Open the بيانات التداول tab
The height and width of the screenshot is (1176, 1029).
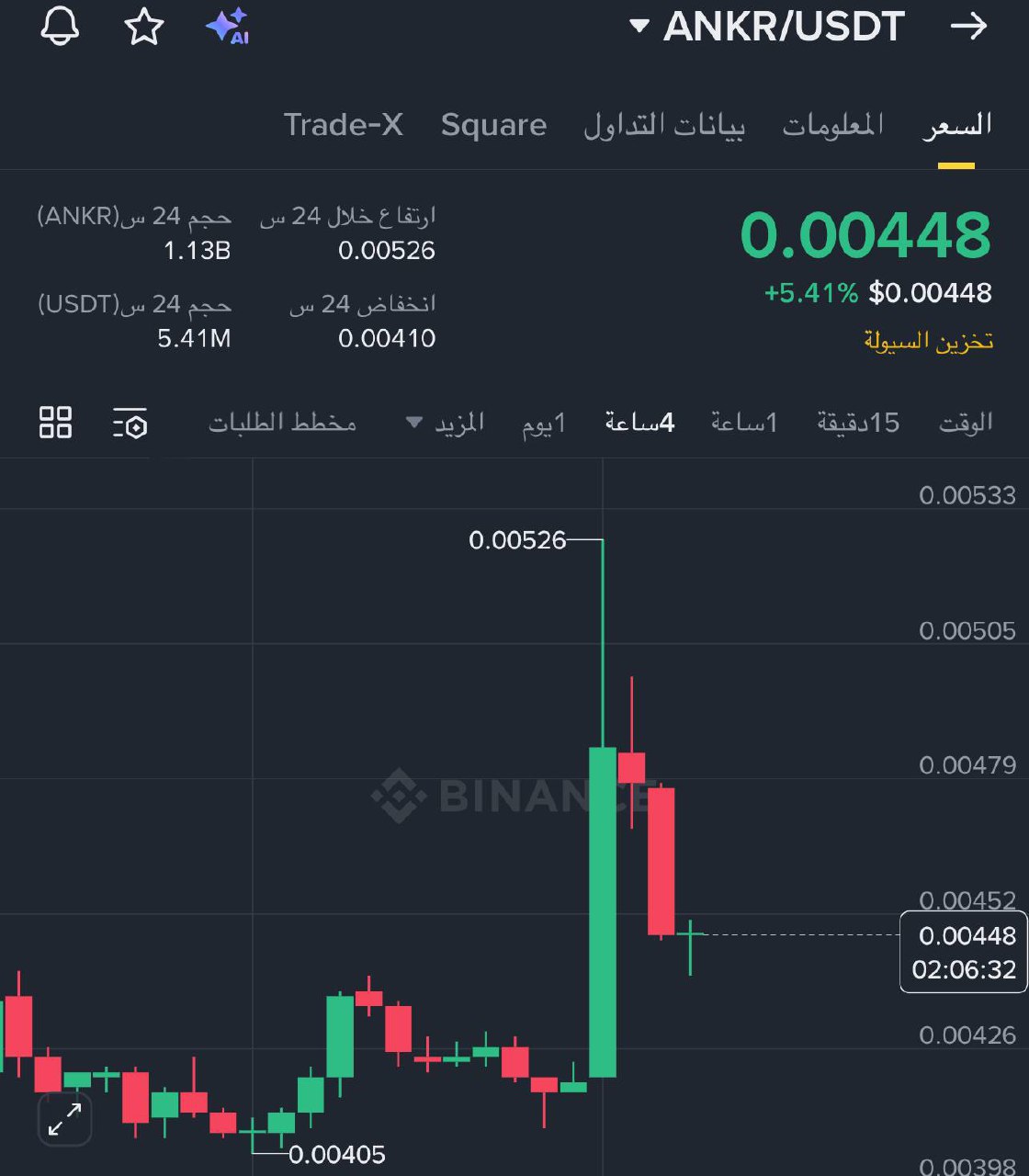[x=664, y=125]
